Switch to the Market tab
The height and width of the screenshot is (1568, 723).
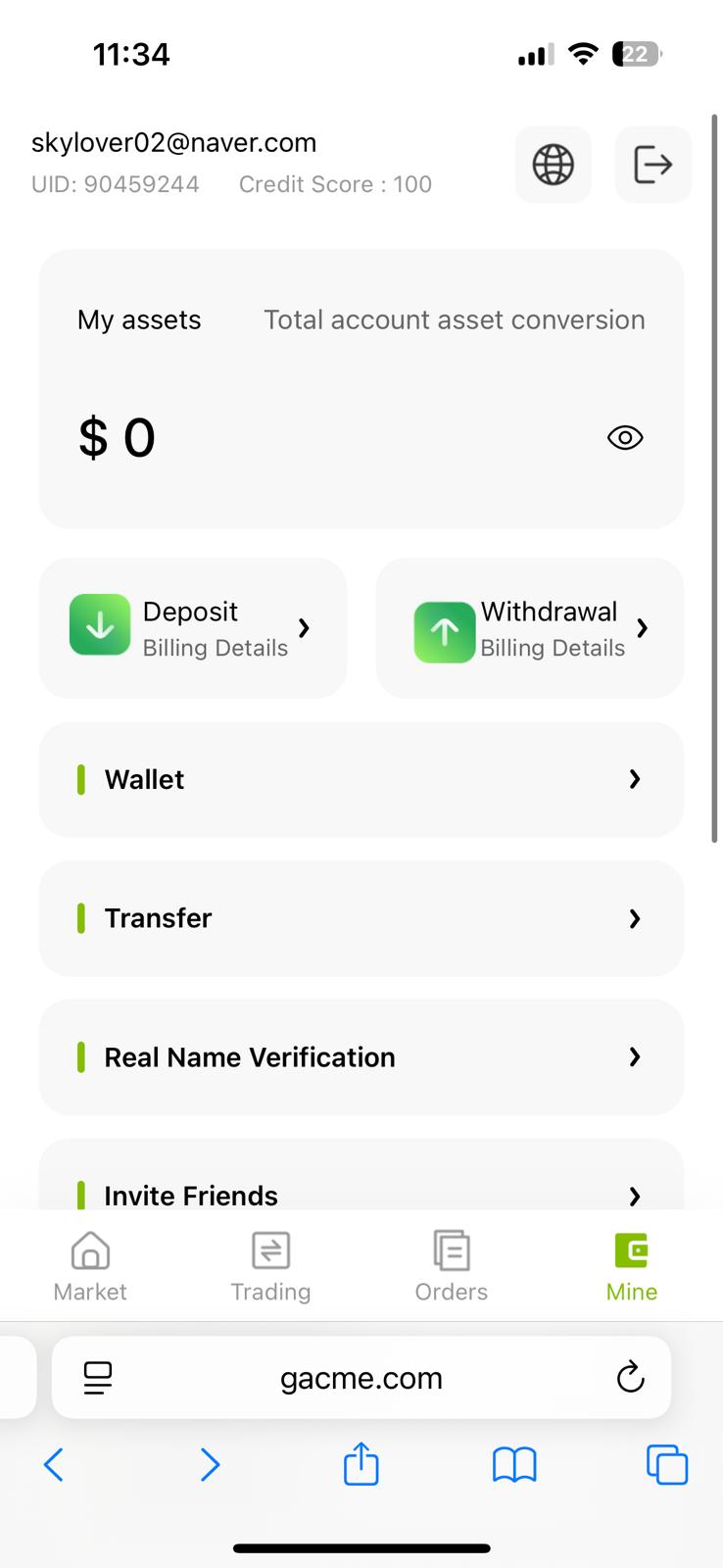pyautogui.click(x=90, y=1267)
